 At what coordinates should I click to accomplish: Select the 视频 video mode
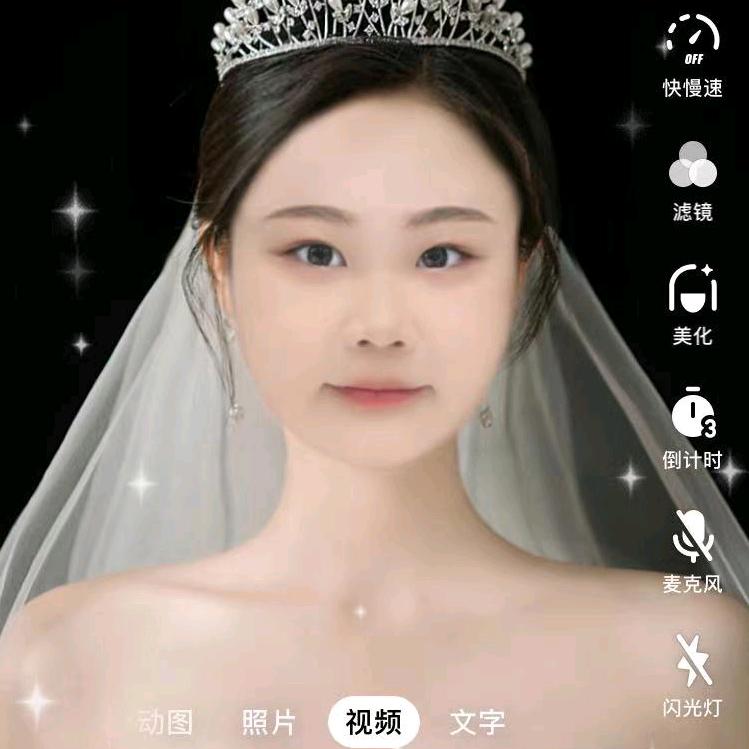coord(374,722)
